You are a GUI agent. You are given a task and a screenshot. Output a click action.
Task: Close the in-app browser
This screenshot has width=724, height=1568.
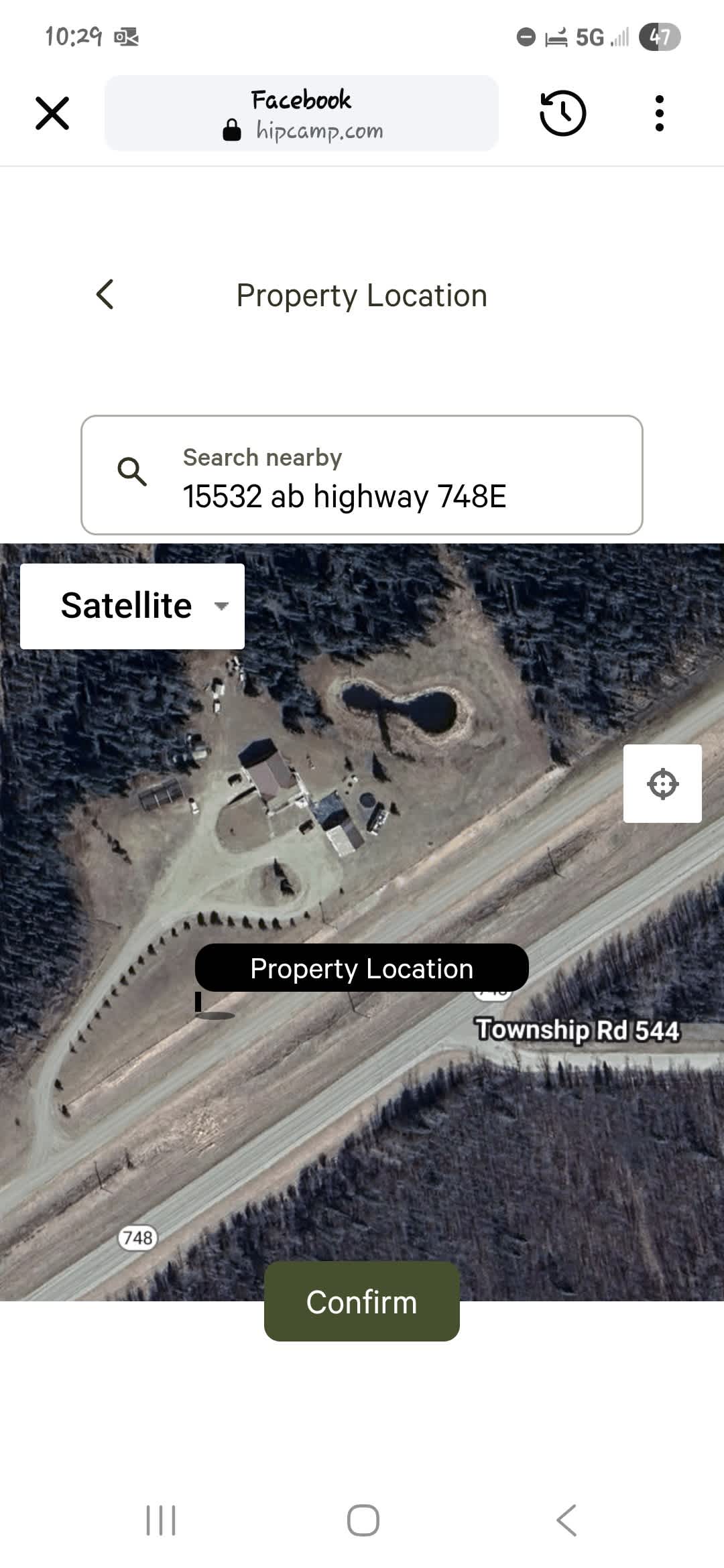(52, 113)
